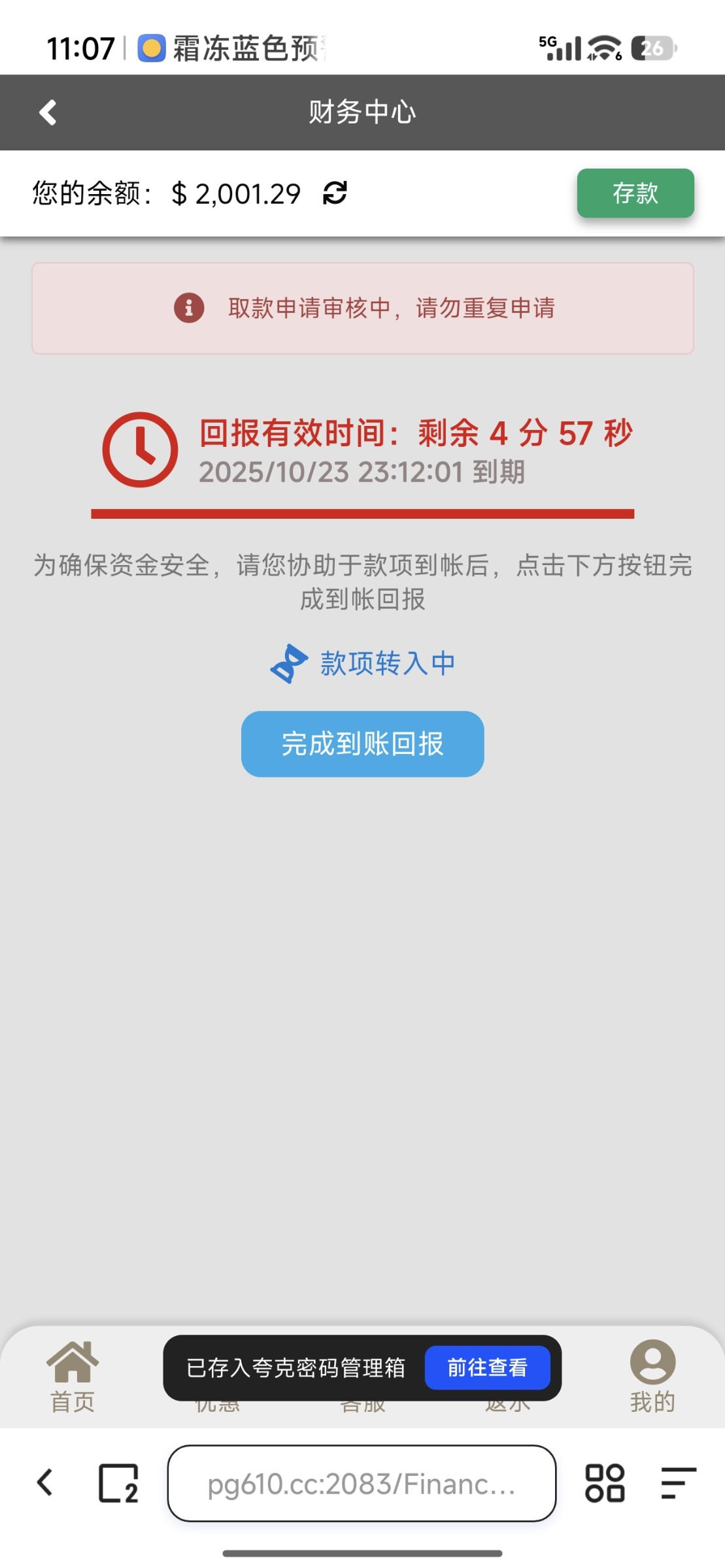Click the back chevron in 财务中心 header
Screen dimensions: 725x1568
(46, 112)
